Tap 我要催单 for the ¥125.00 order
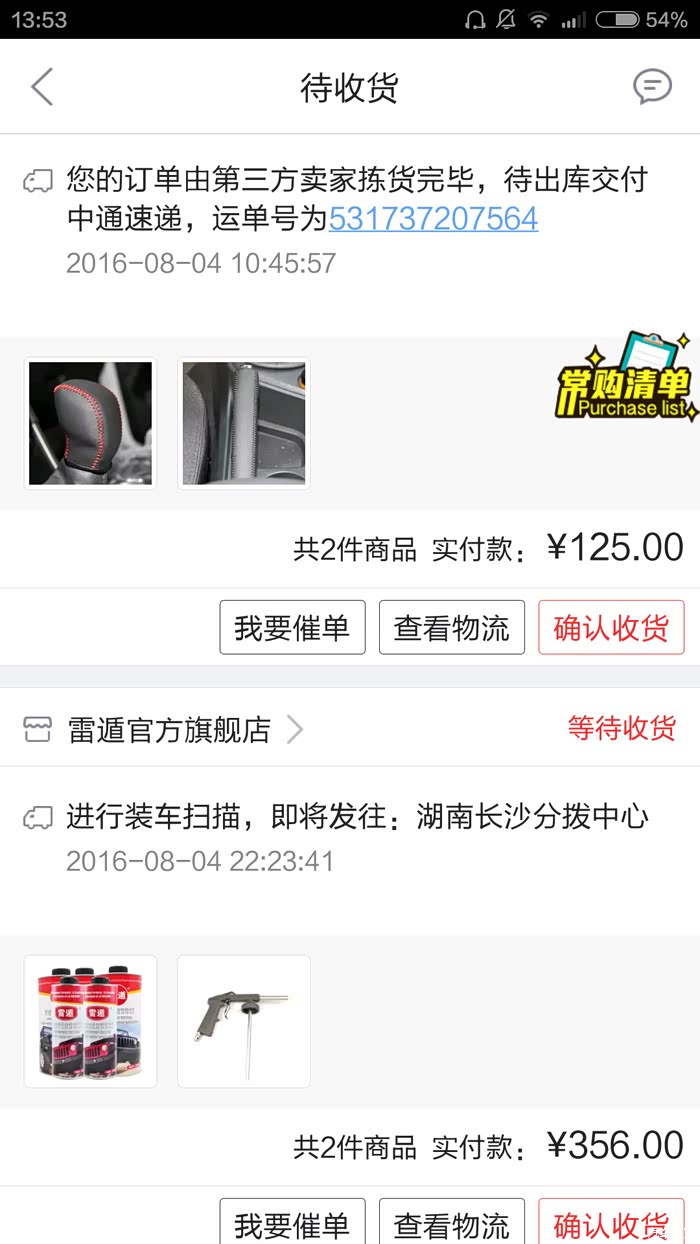Viewport: 700px width, 1244px height. click(x=292, y=628)
